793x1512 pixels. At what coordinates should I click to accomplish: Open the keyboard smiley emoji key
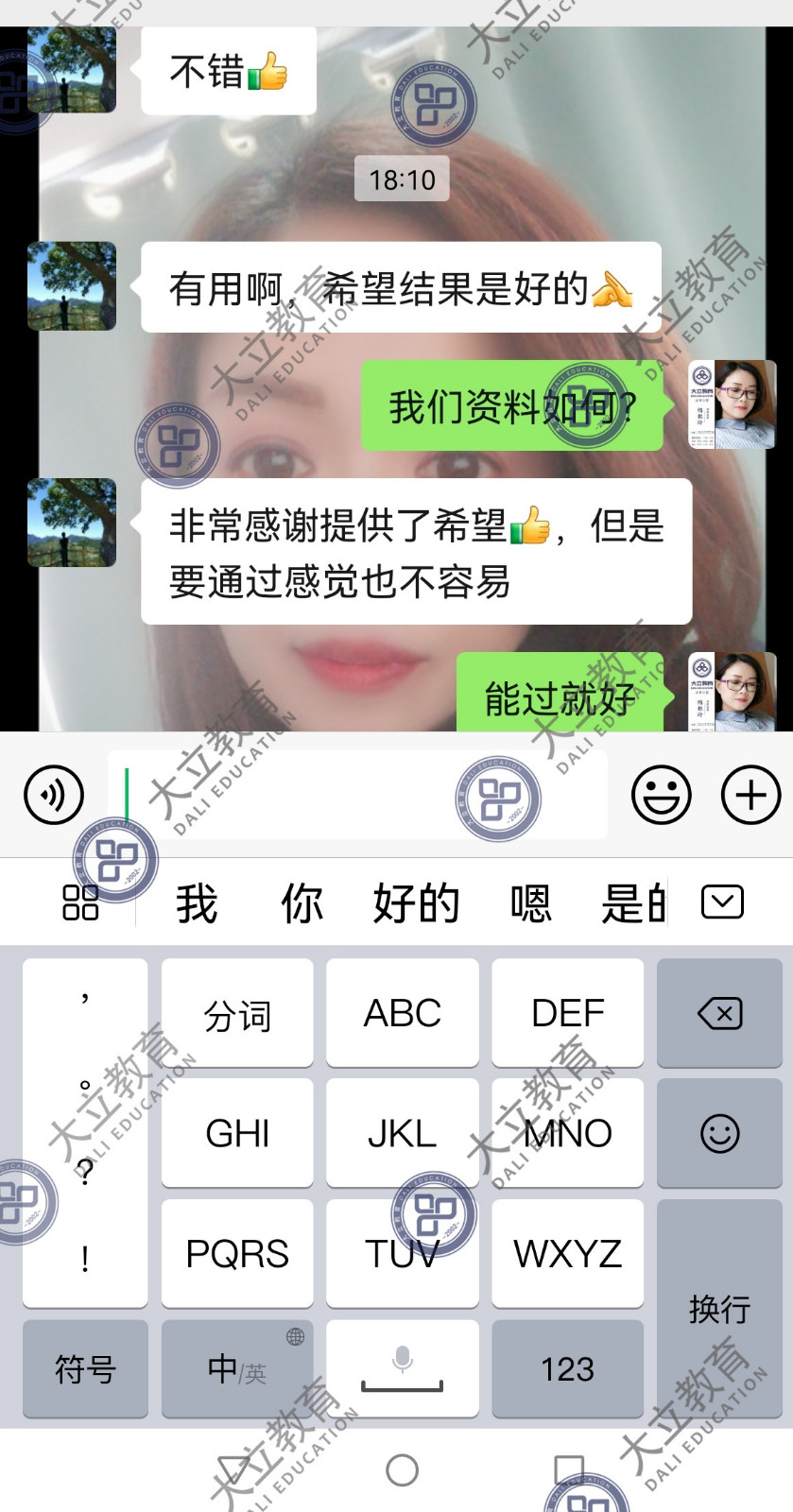719,1133
